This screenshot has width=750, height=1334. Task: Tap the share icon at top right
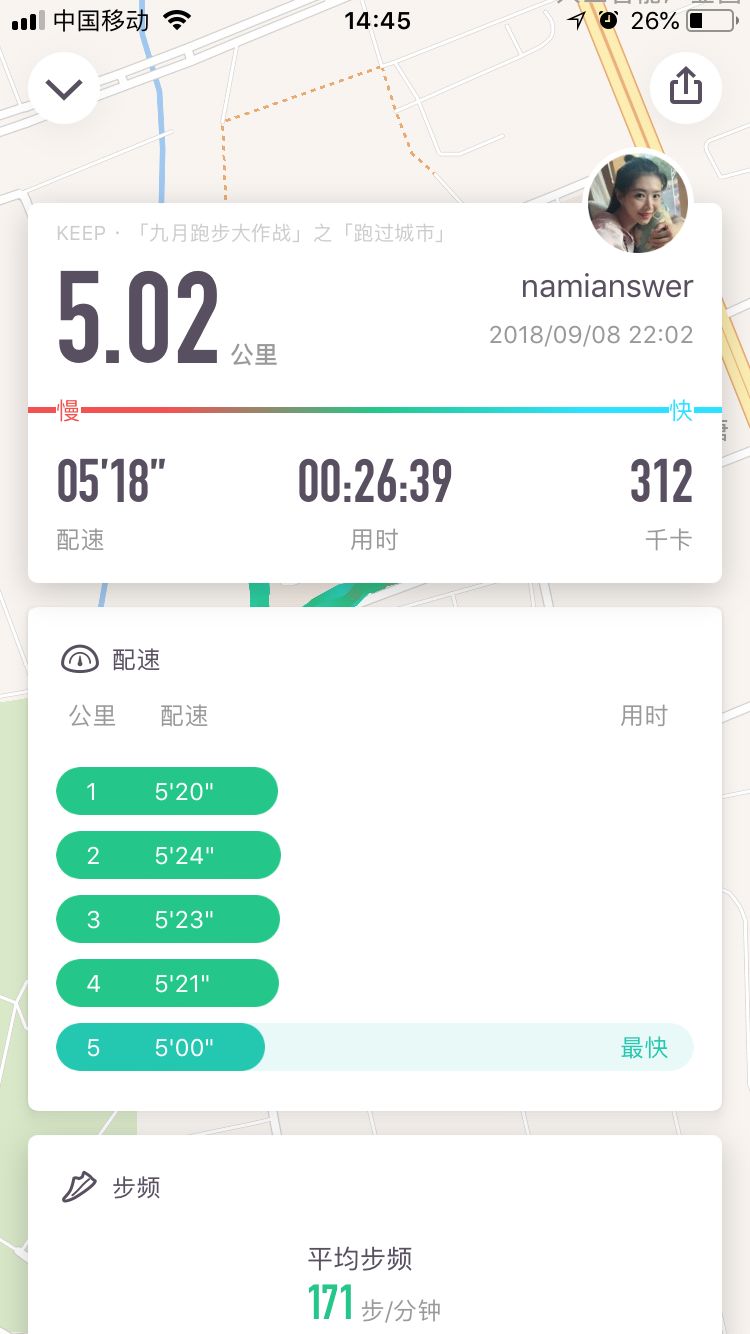pos(686,87)
